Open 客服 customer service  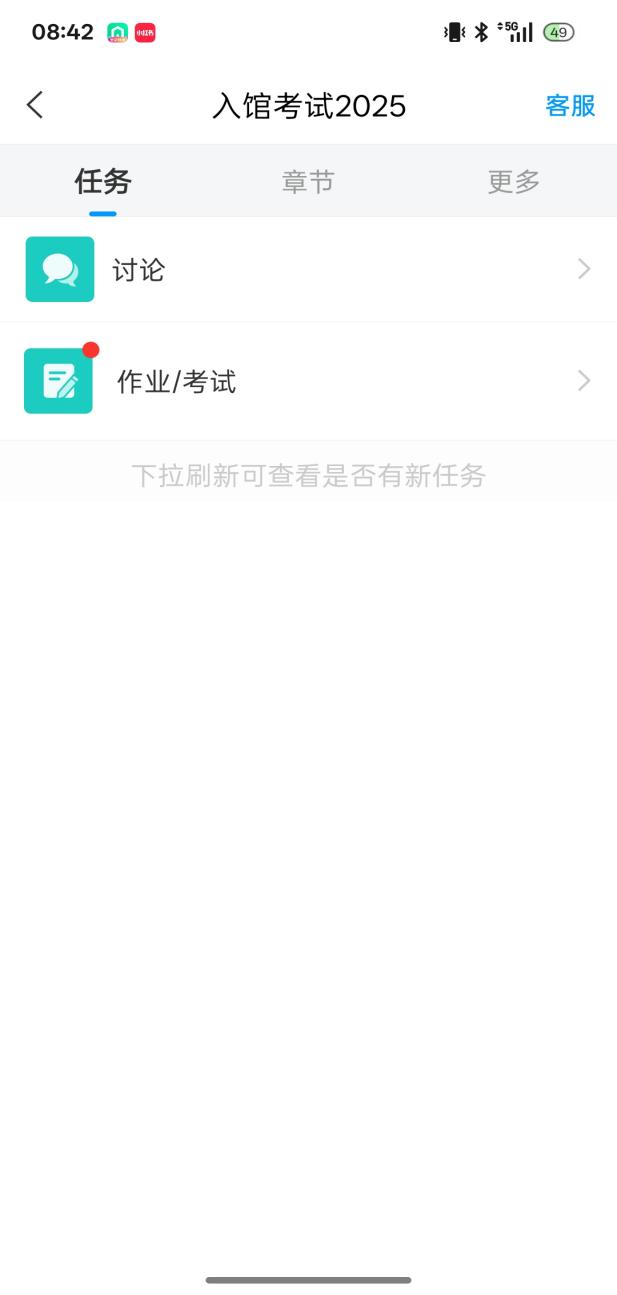pyautogui.click(x=570, y=106)
